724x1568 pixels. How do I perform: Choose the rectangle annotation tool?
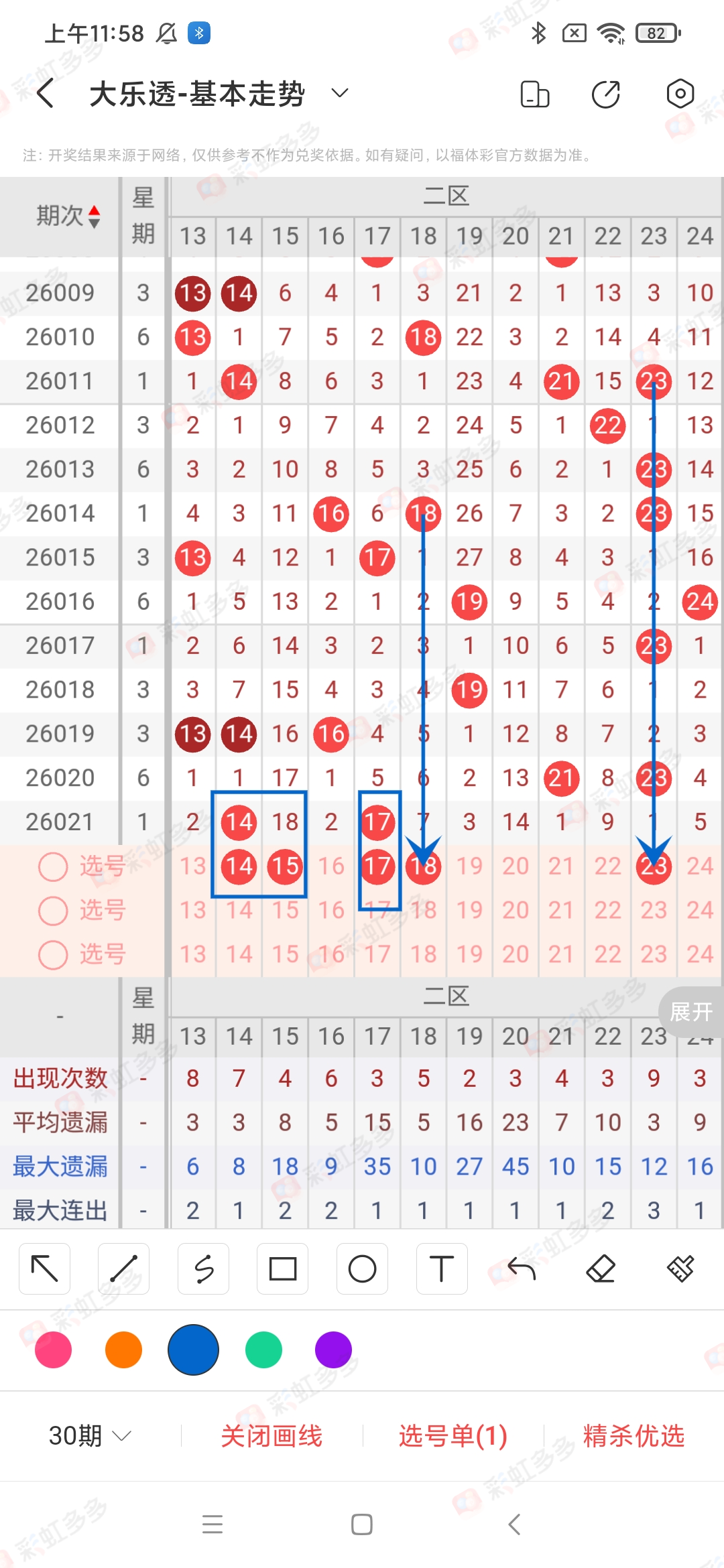[x=282, y=1268]
